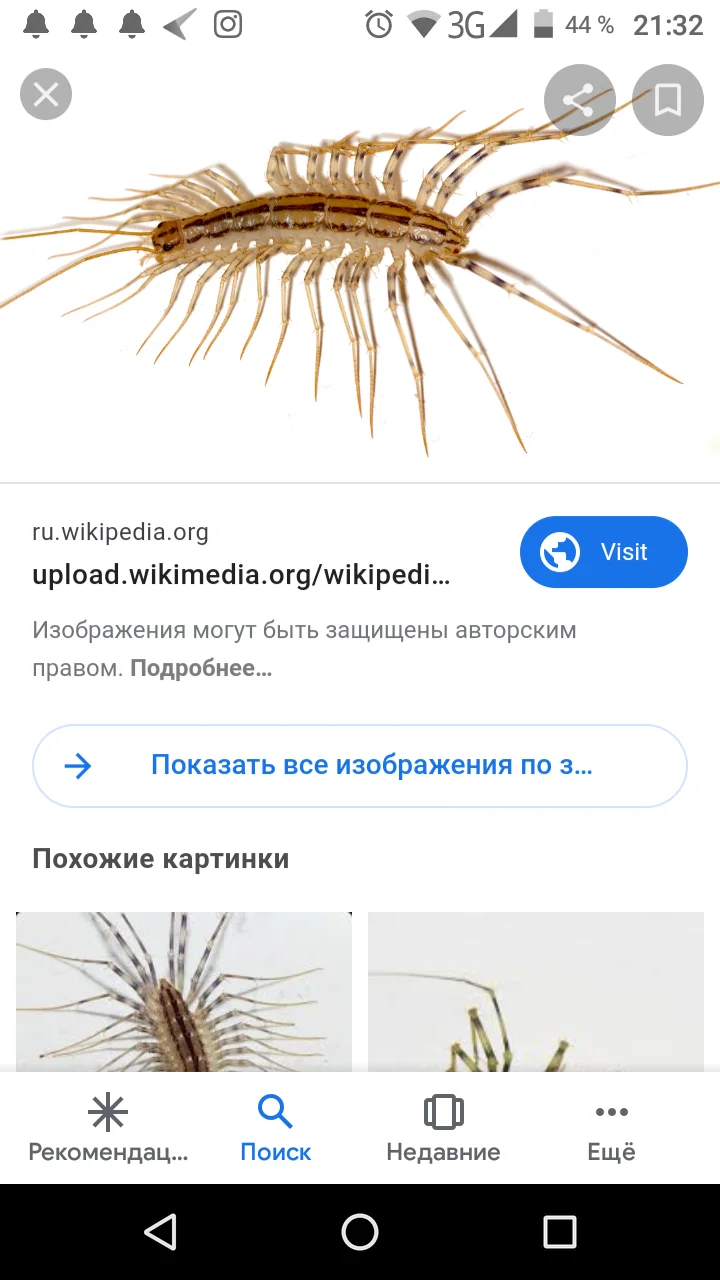The image size is (720, 1280).
Task: Open the Недавние tab
Action: coord(443,1127)
